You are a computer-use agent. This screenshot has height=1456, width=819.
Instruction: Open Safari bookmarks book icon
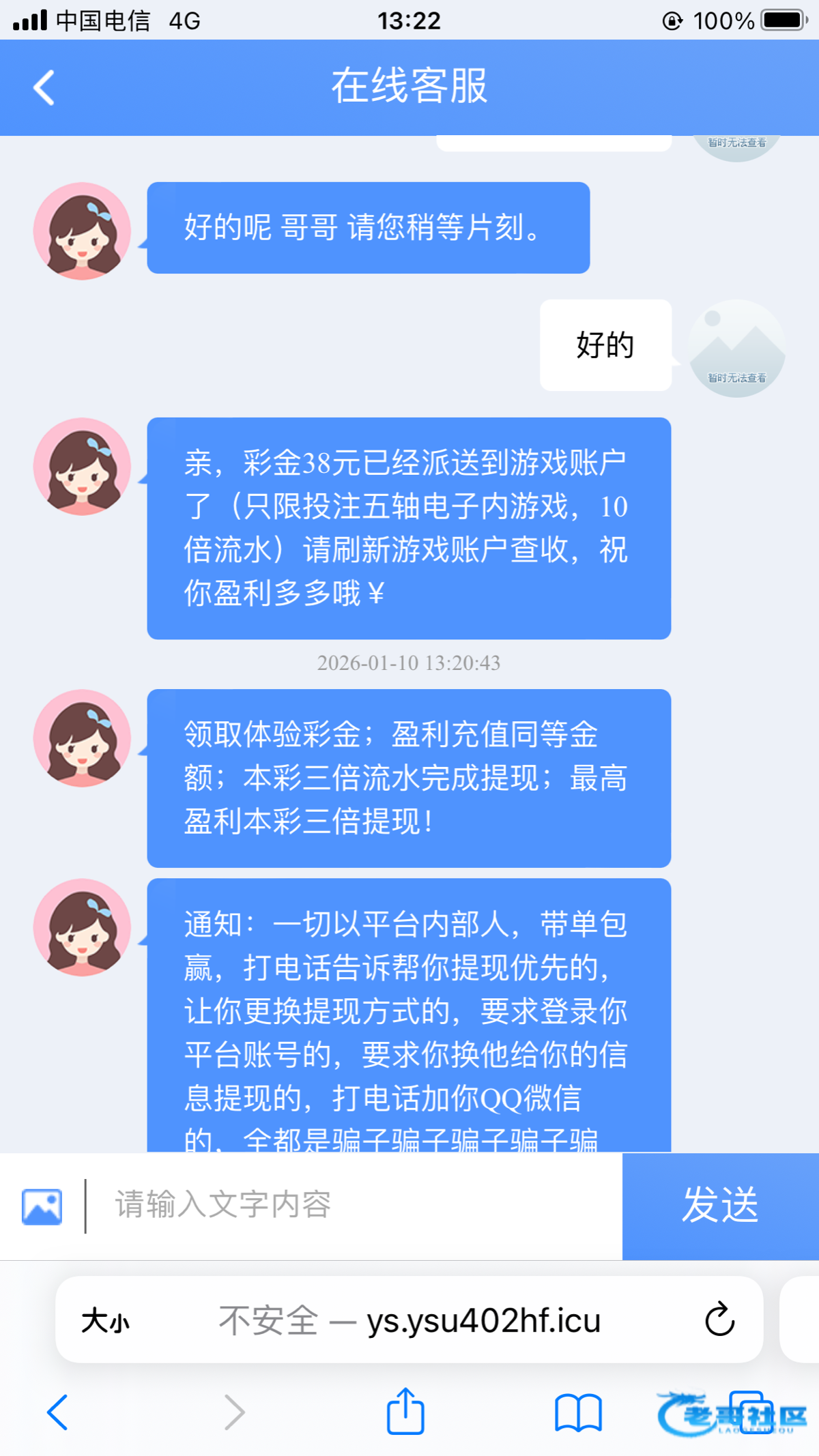[x=578, y=1412]
